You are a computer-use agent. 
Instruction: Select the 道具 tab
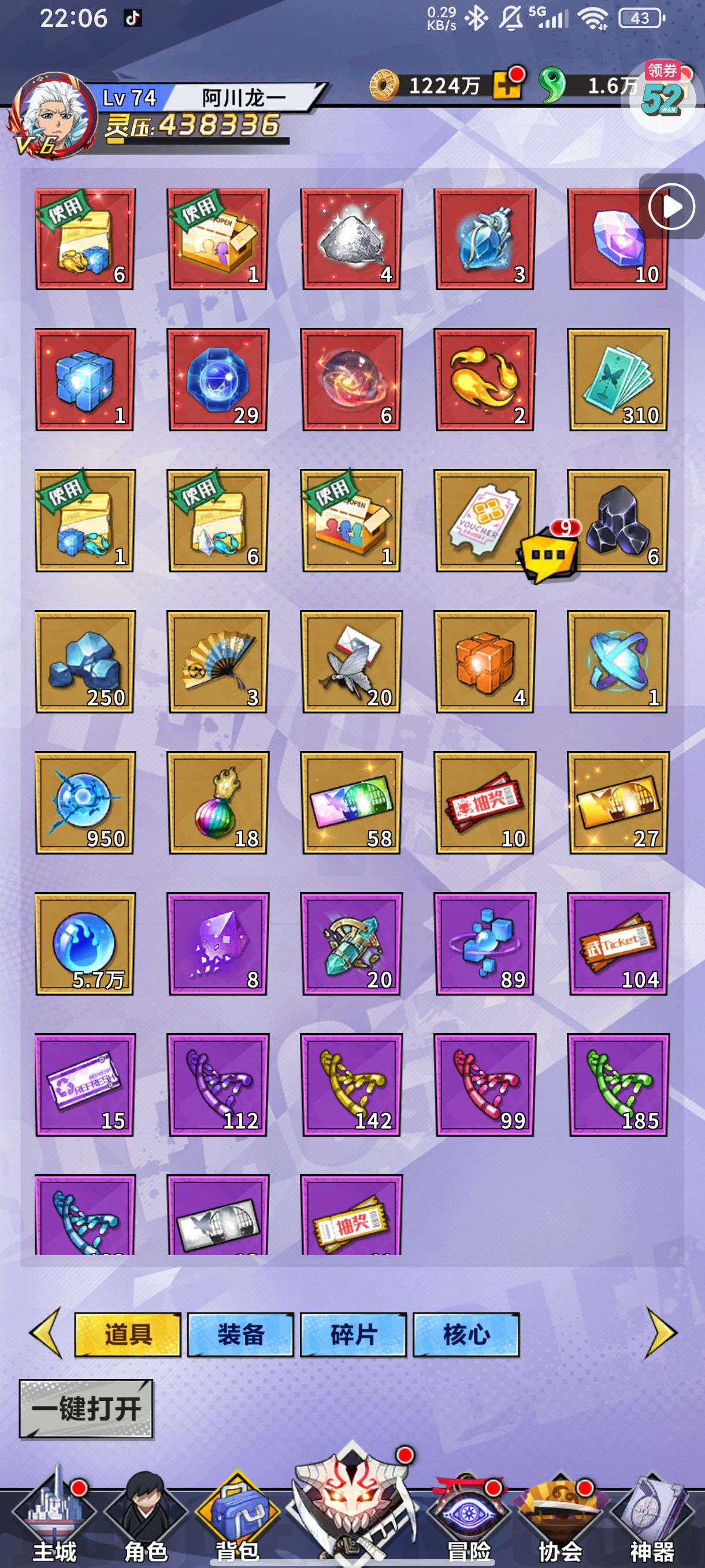pyautogui.click(x=128, y=1335)
